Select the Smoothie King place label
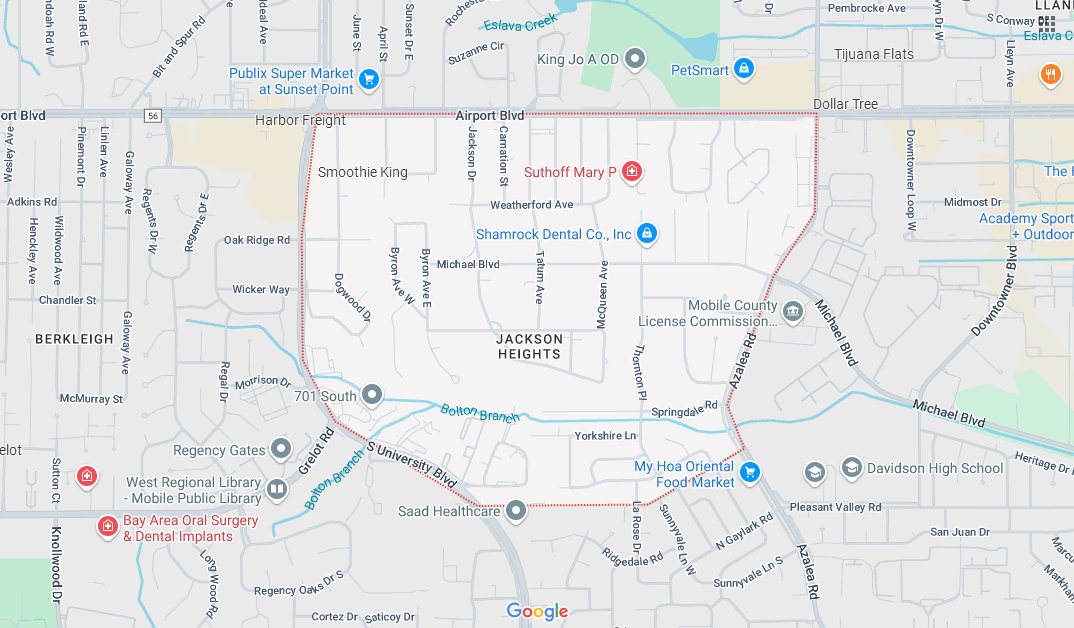The width and height of the screenshot is (1074, 628). (x=363, y=172)
